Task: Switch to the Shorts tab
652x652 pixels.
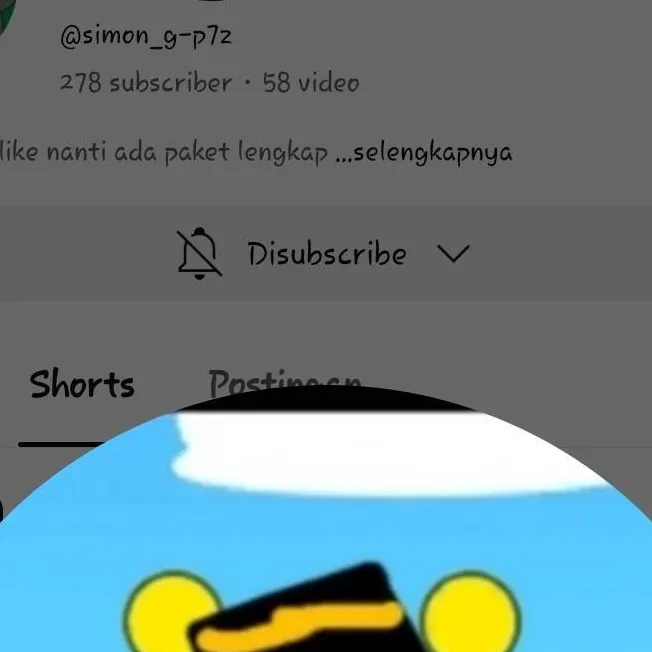Action: click(82, 385)
